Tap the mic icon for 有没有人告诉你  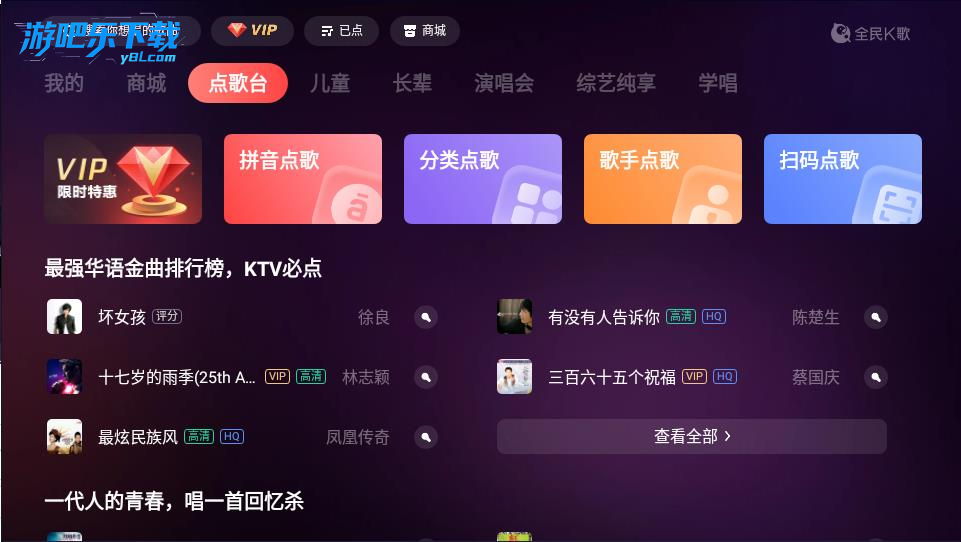point(876,317)
